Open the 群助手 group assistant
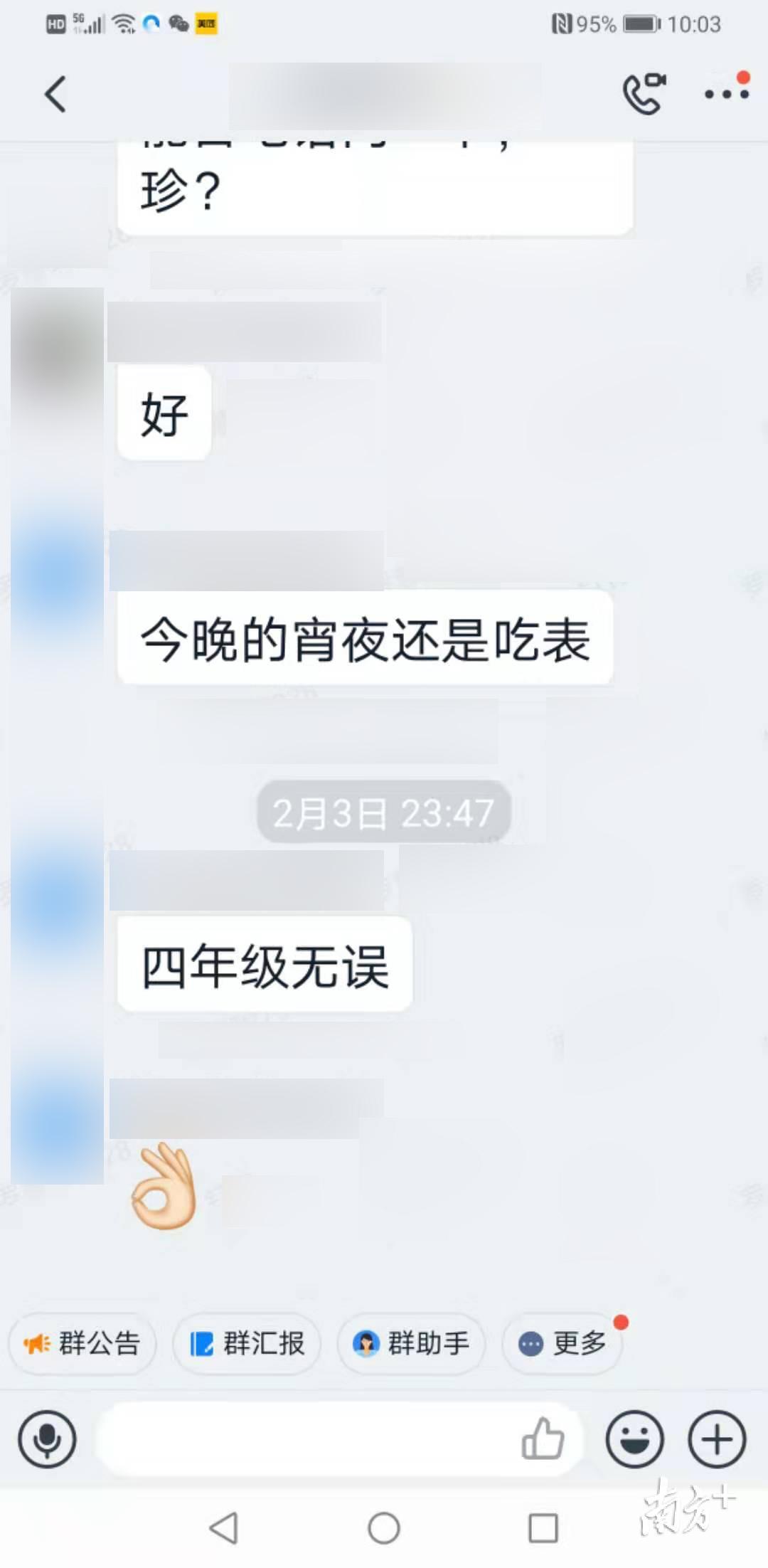Screen dimensions: 768x1568 tap(411, 1344)
